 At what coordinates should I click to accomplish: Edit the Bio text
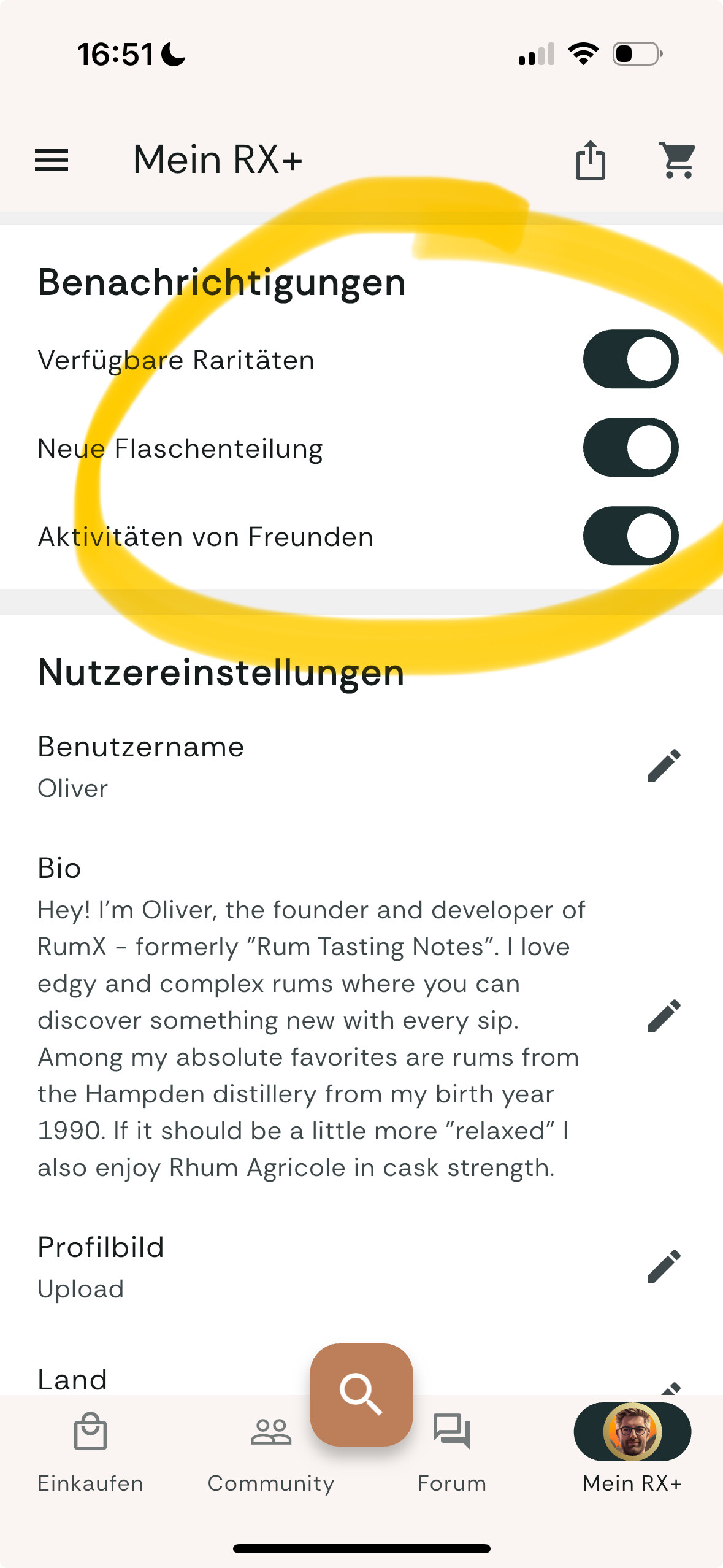coord(664,1016)
